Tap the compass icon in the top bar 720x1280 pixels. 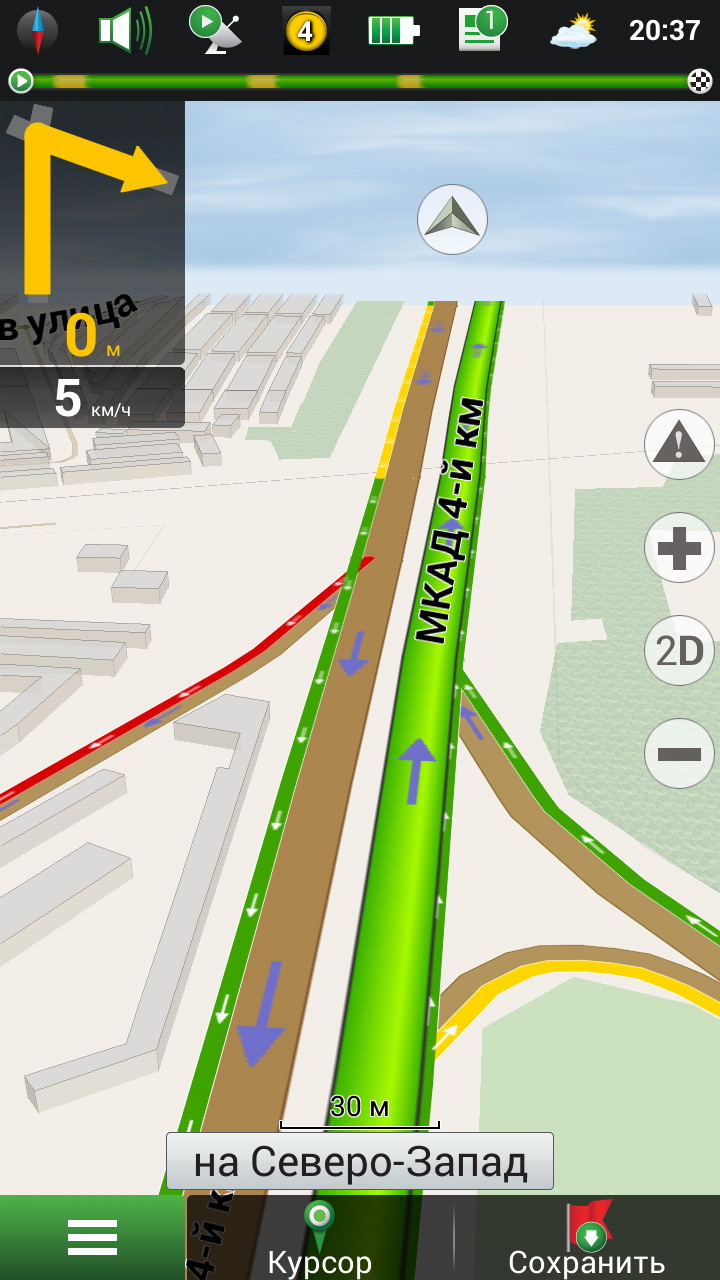pos(38,31)
